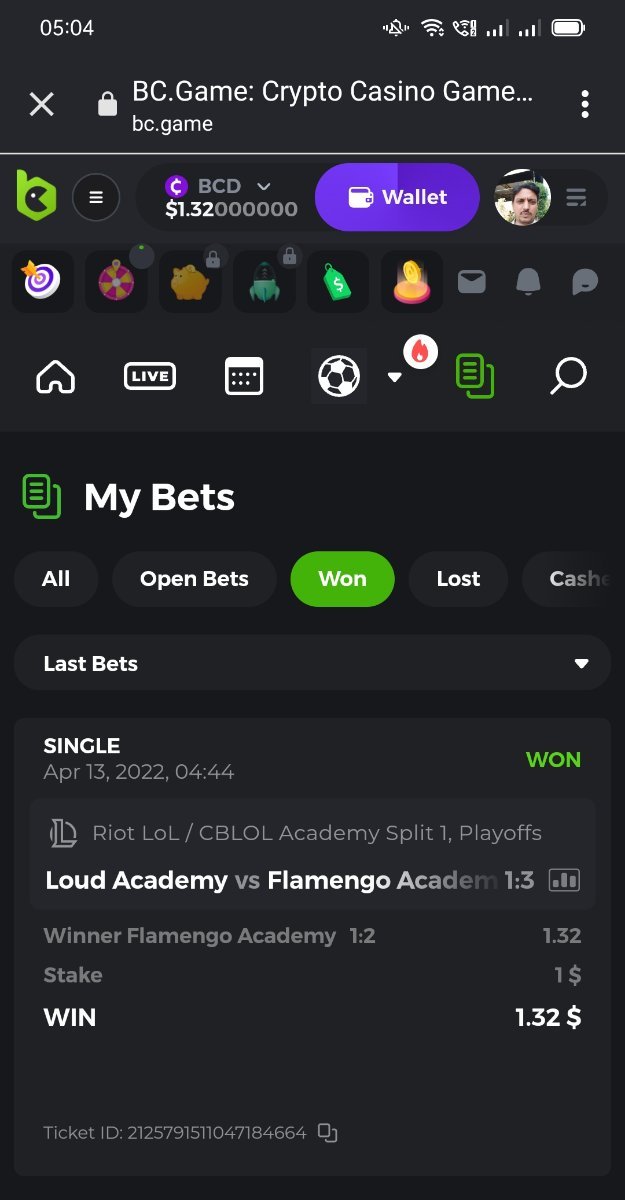Open the profile avatar
This screenshot has width=625, height=1200.
pyautogui.click(x=523, y=197)
